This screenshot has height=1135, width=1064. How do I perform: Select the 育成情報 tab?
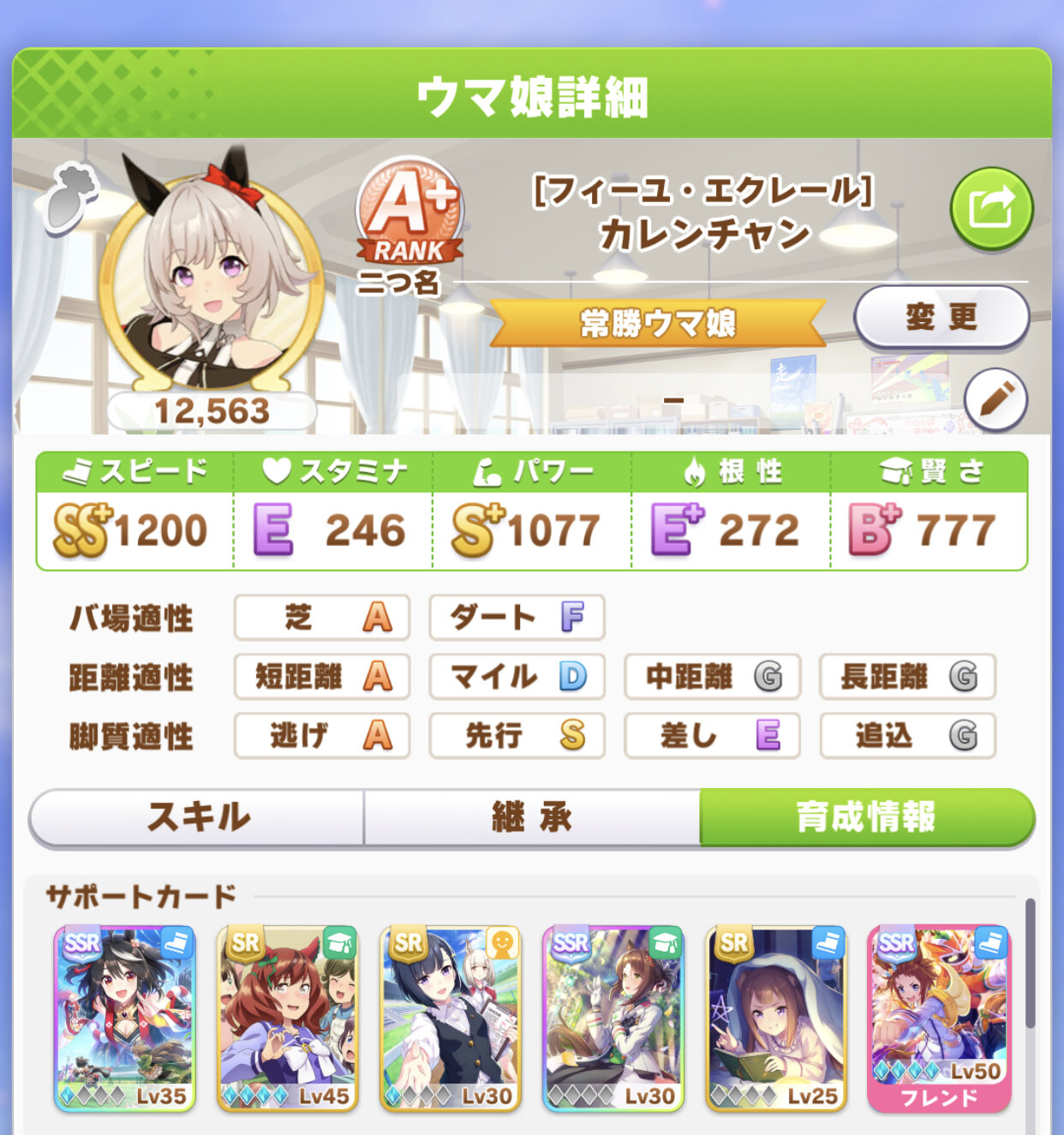[x=865, y=817]
